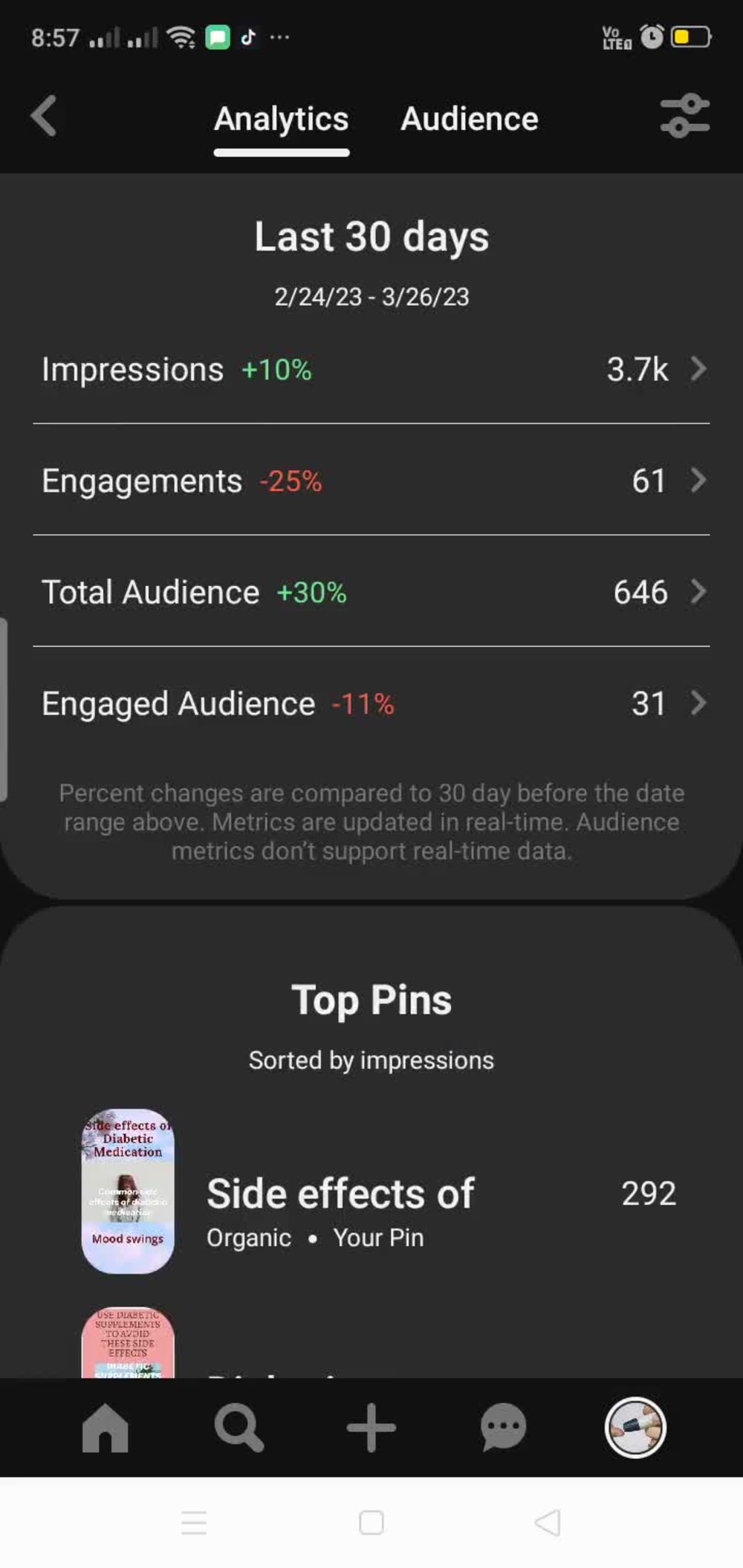
Task: Go to the Home feed tab
Action: [105, 1428]
